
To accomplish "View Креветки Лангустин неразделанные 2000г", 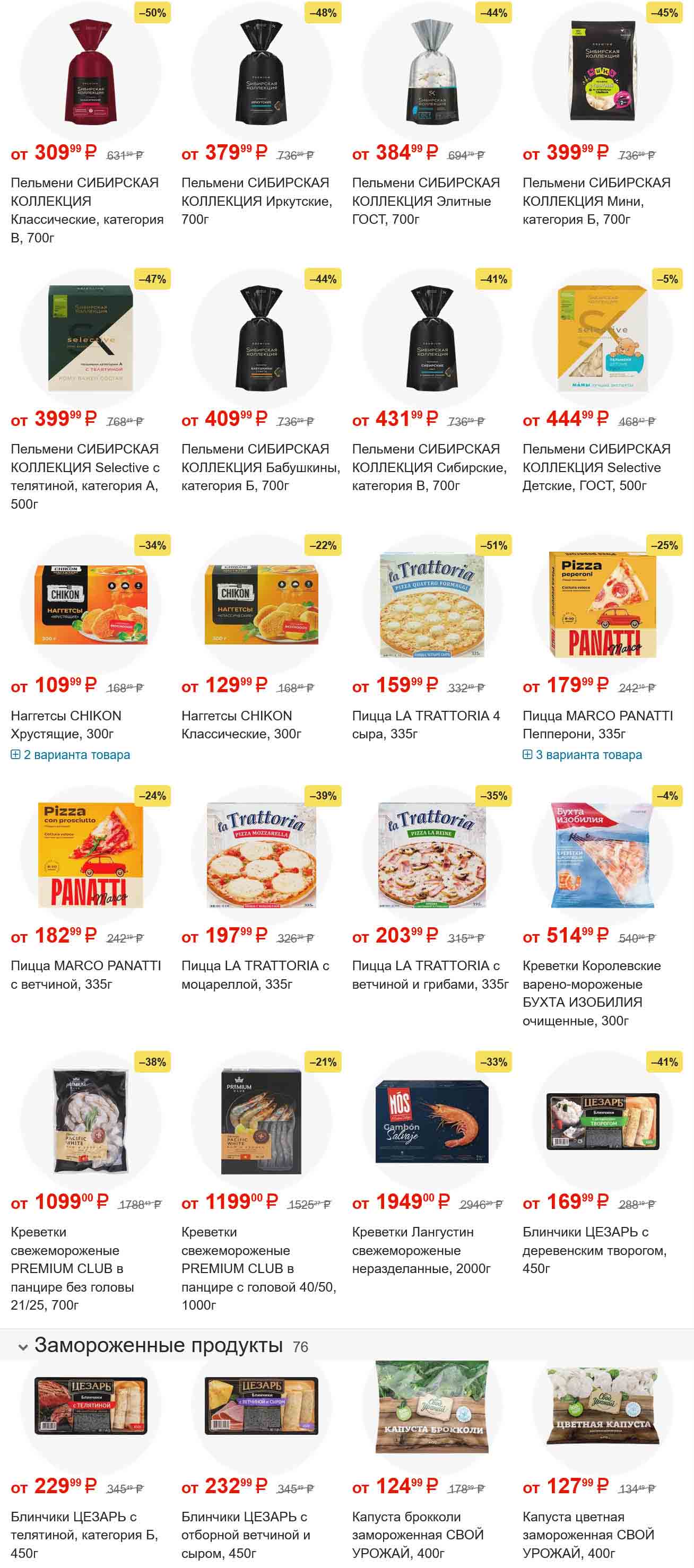I will [421, 1250].
